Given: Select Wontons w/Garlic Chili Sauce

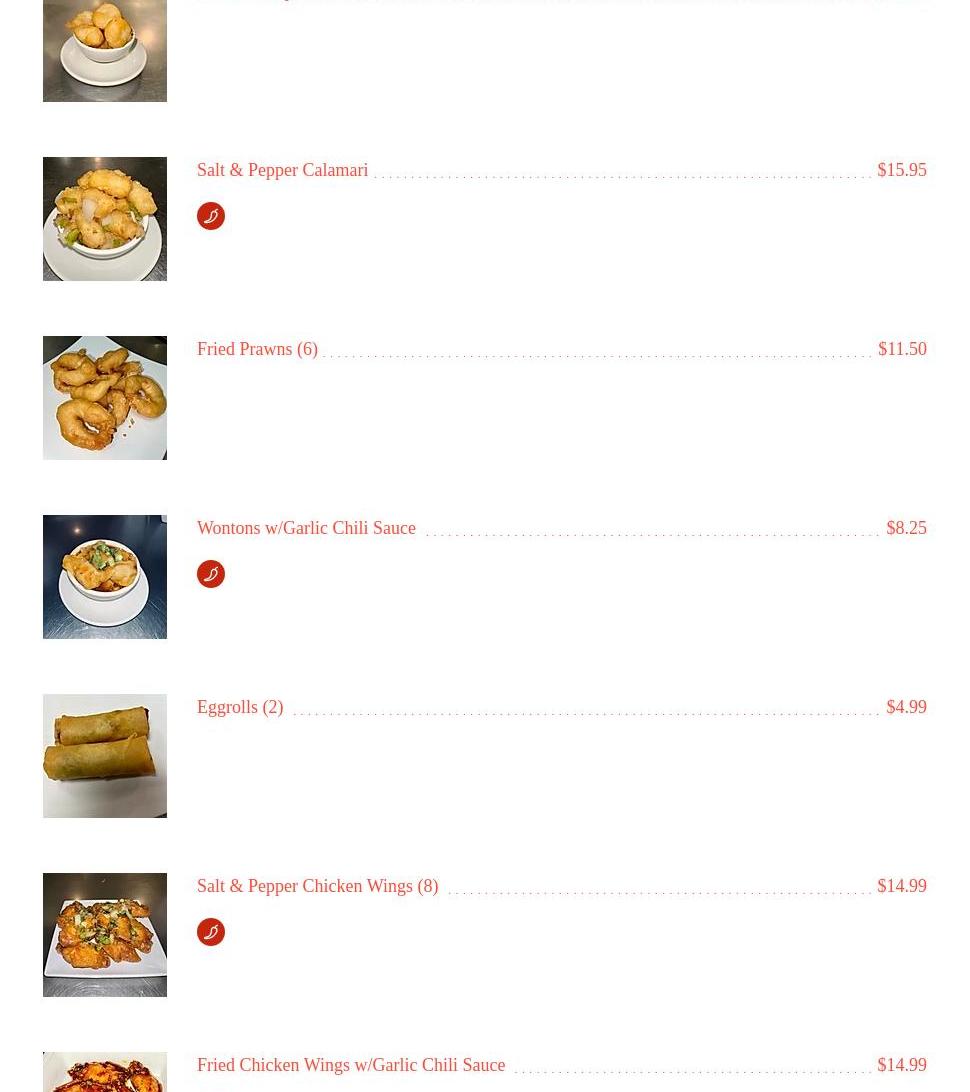Looking at the screenshot, I should tap(306, 528).
